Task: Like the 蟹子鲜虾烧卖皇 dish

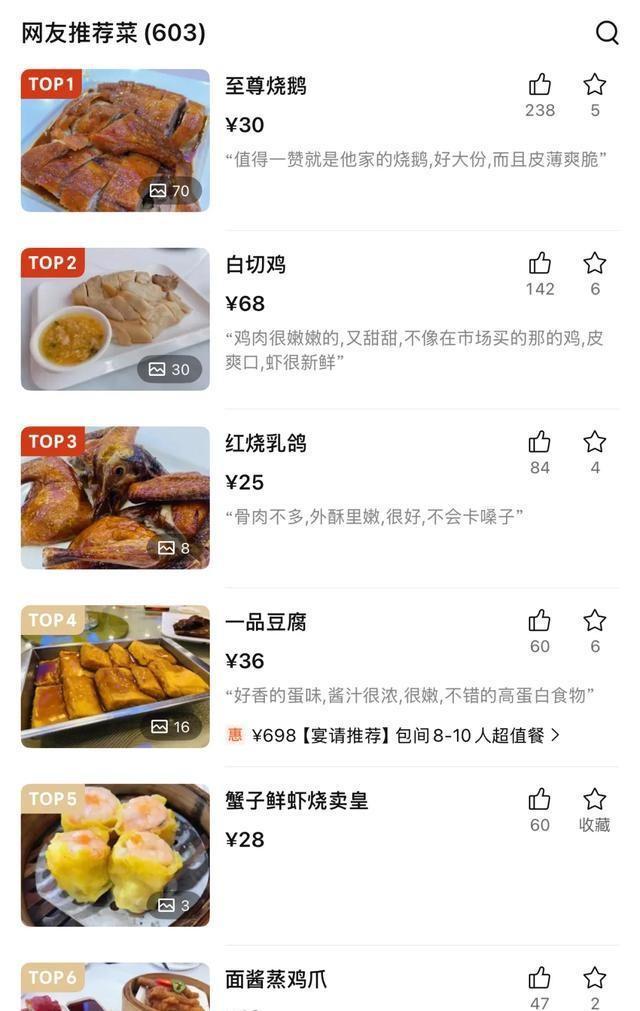Action: (540, 800)
